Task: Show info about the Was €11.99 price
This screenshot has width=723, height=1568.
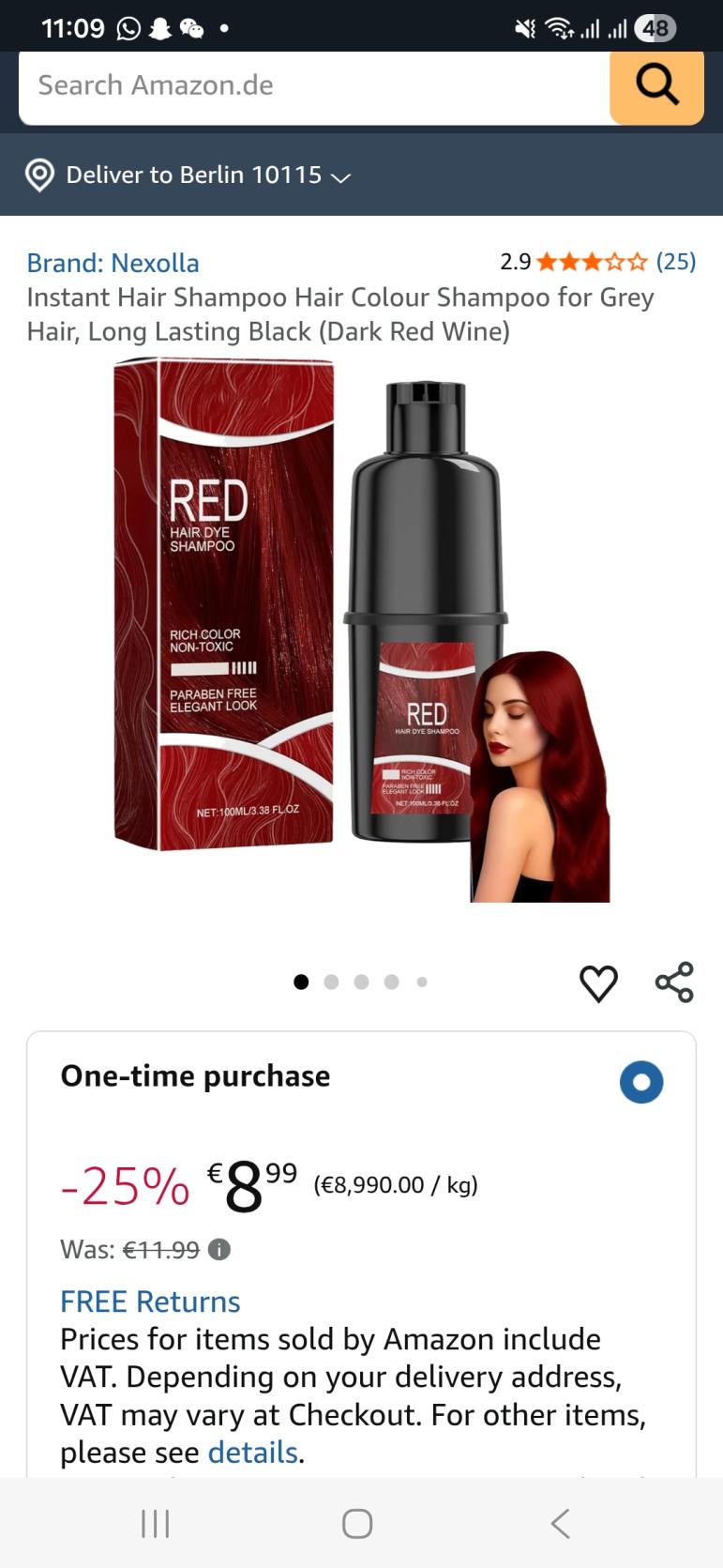Action: pos(219,1250)
